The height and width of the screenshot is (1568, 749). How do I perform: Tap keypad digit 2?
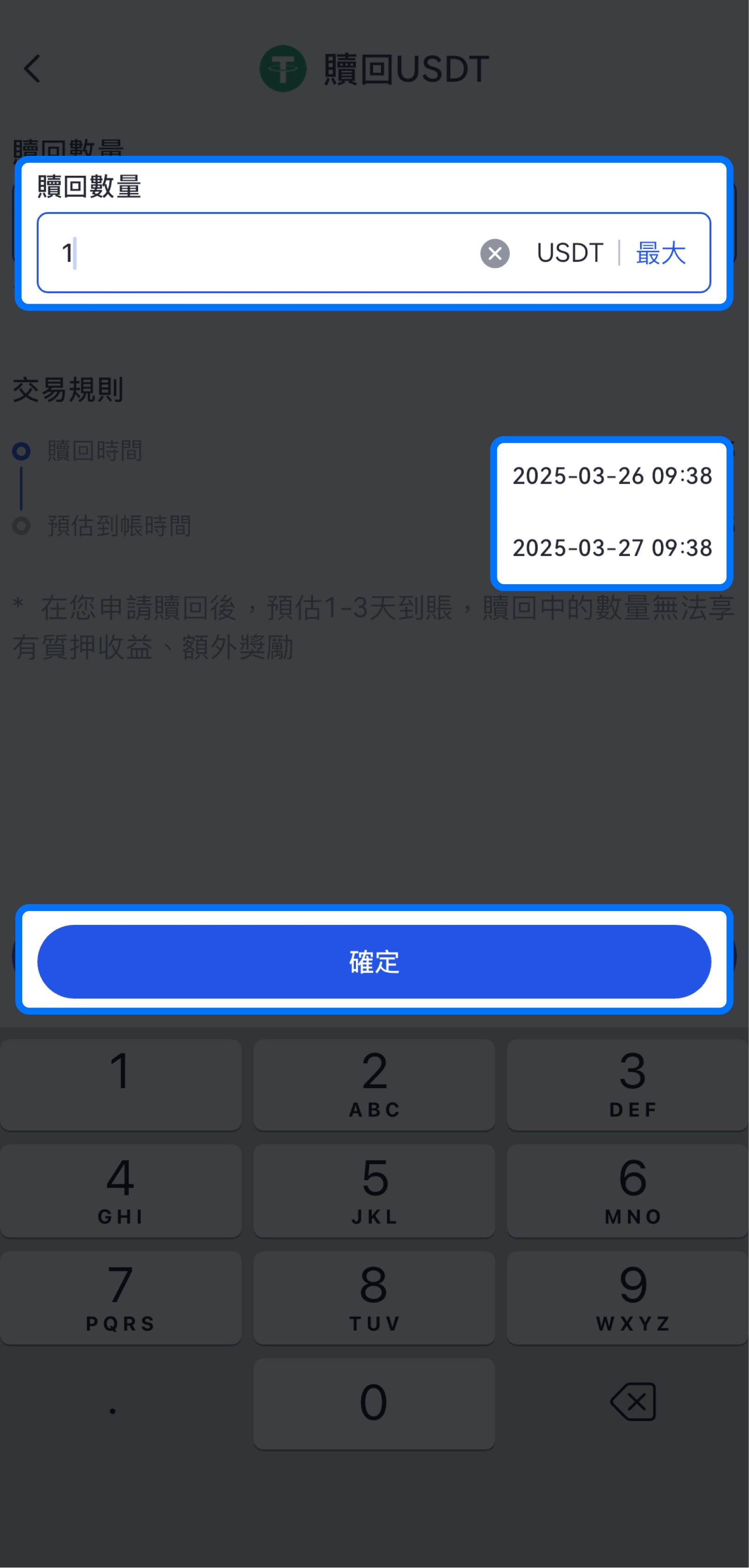coord(374,1085)
